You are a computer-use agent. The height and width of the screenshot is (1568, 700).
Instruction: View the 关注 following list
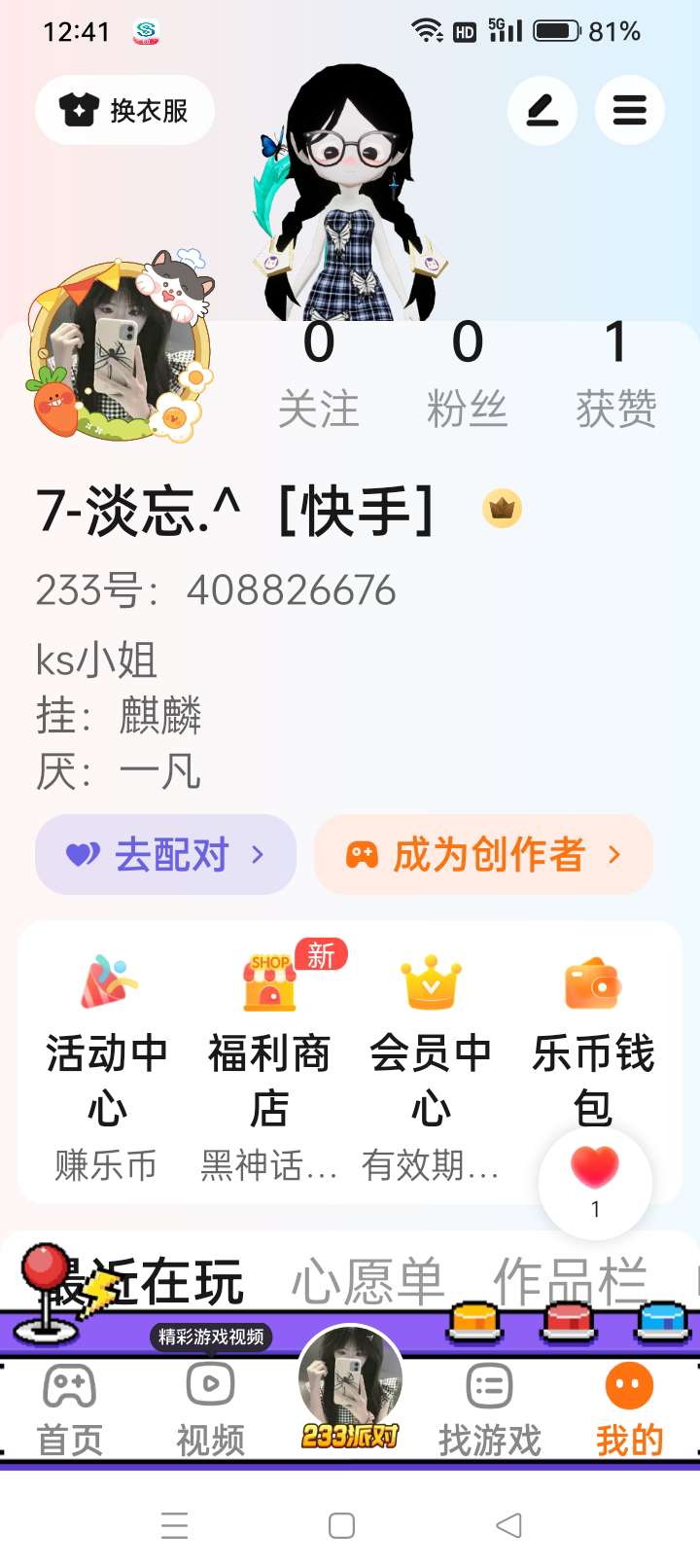point(319,374)
